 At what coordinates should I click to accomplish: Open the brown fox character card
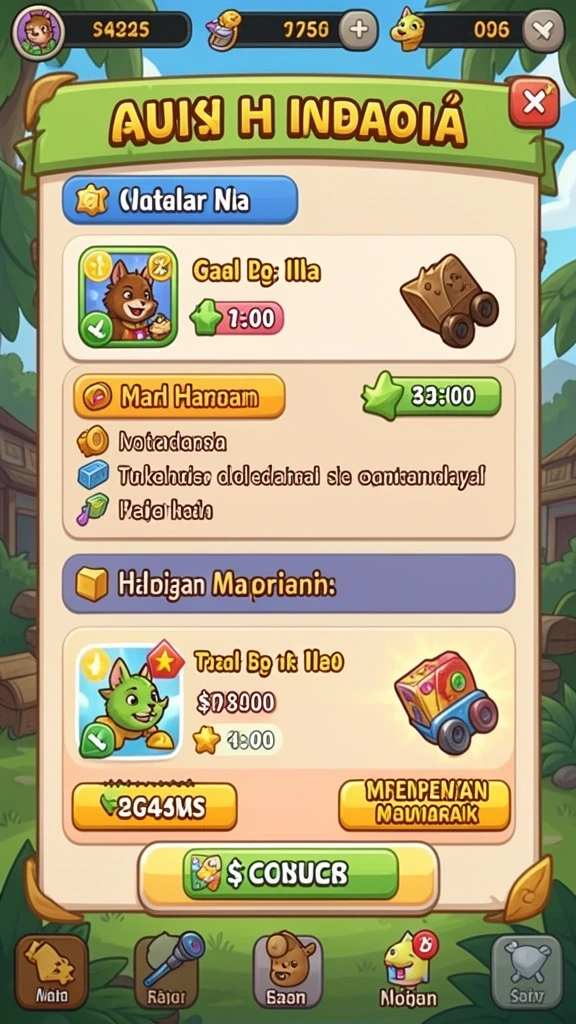click(x=128, y=296)
